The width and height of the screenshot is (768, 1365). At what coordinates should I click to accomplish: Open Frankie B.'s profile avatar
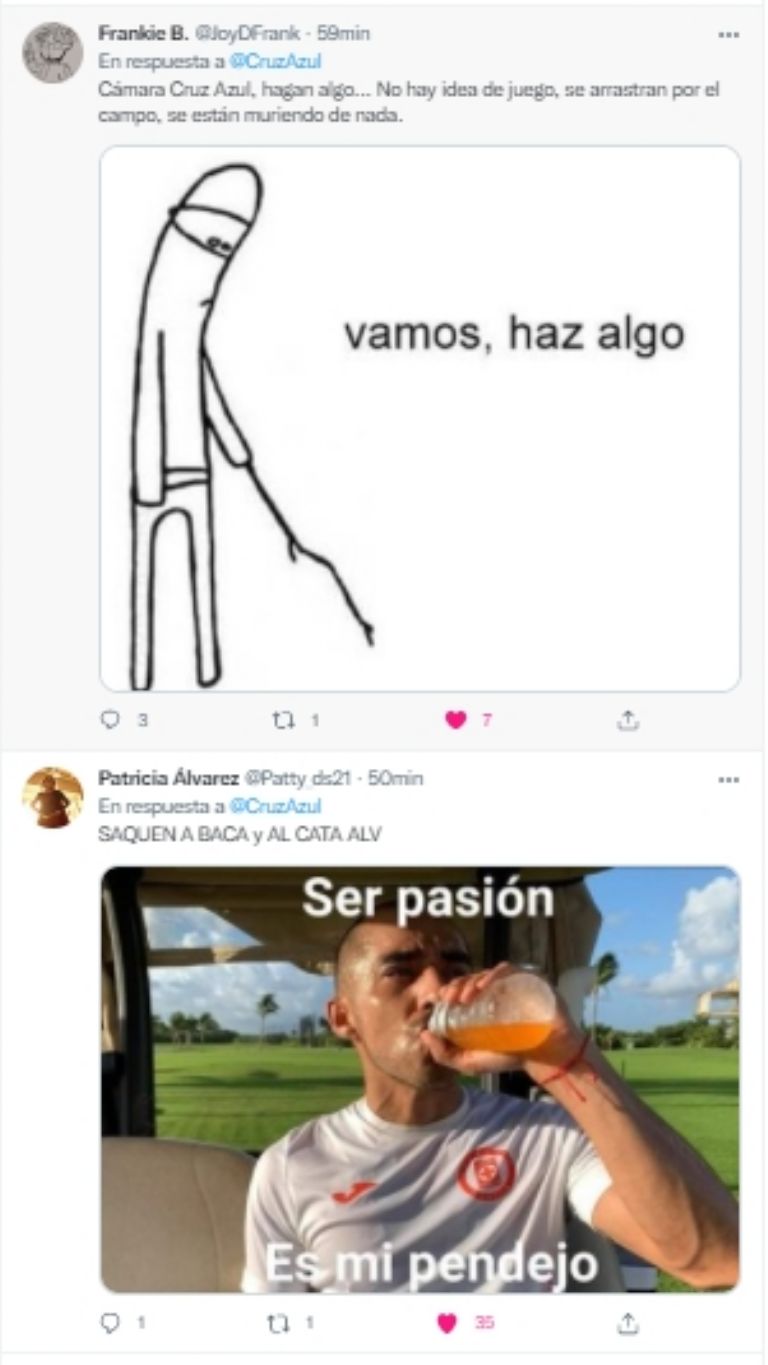(x=53, y=52)
